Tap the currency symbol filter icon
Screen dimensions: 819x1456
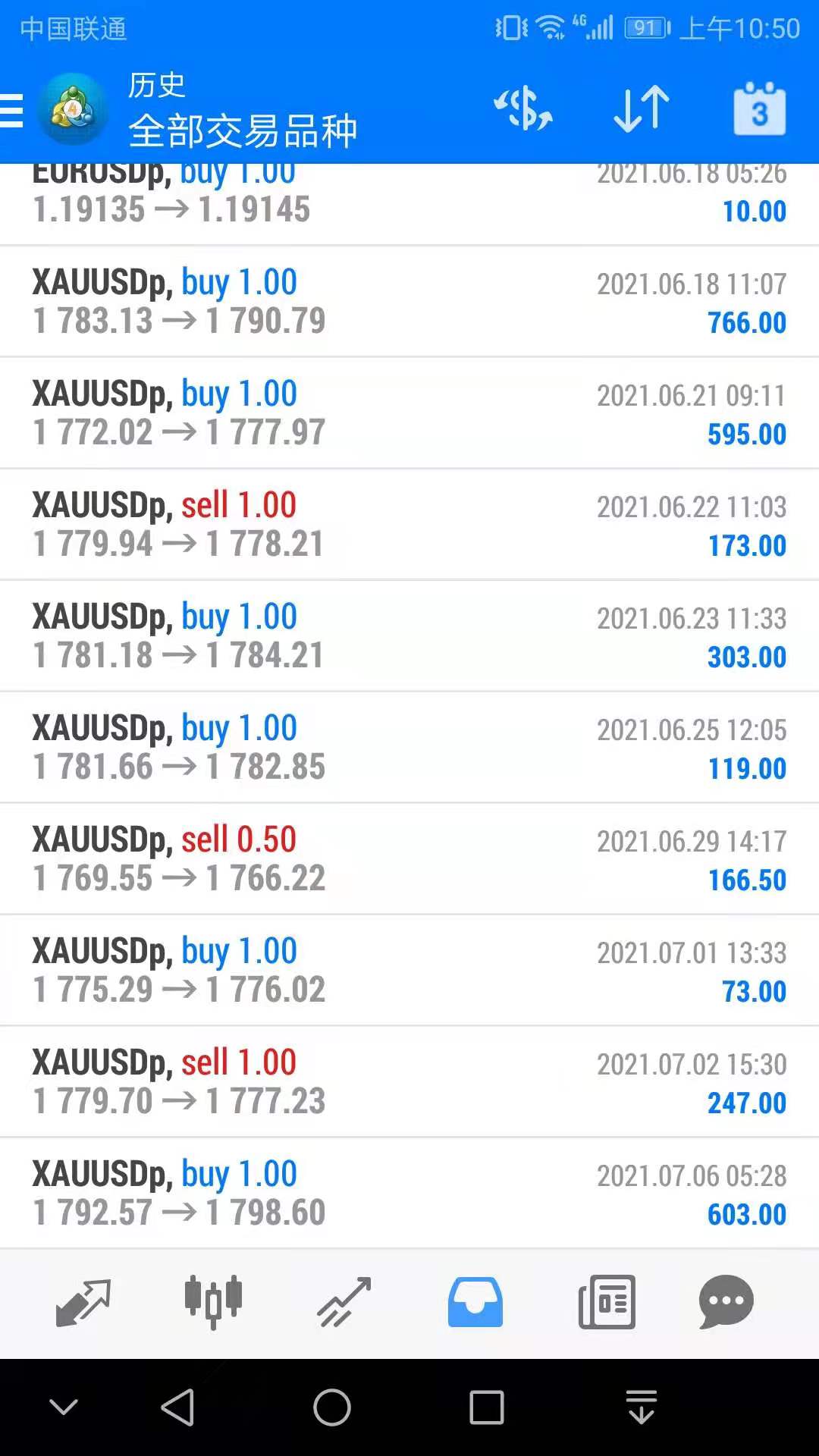pos(523,109)
